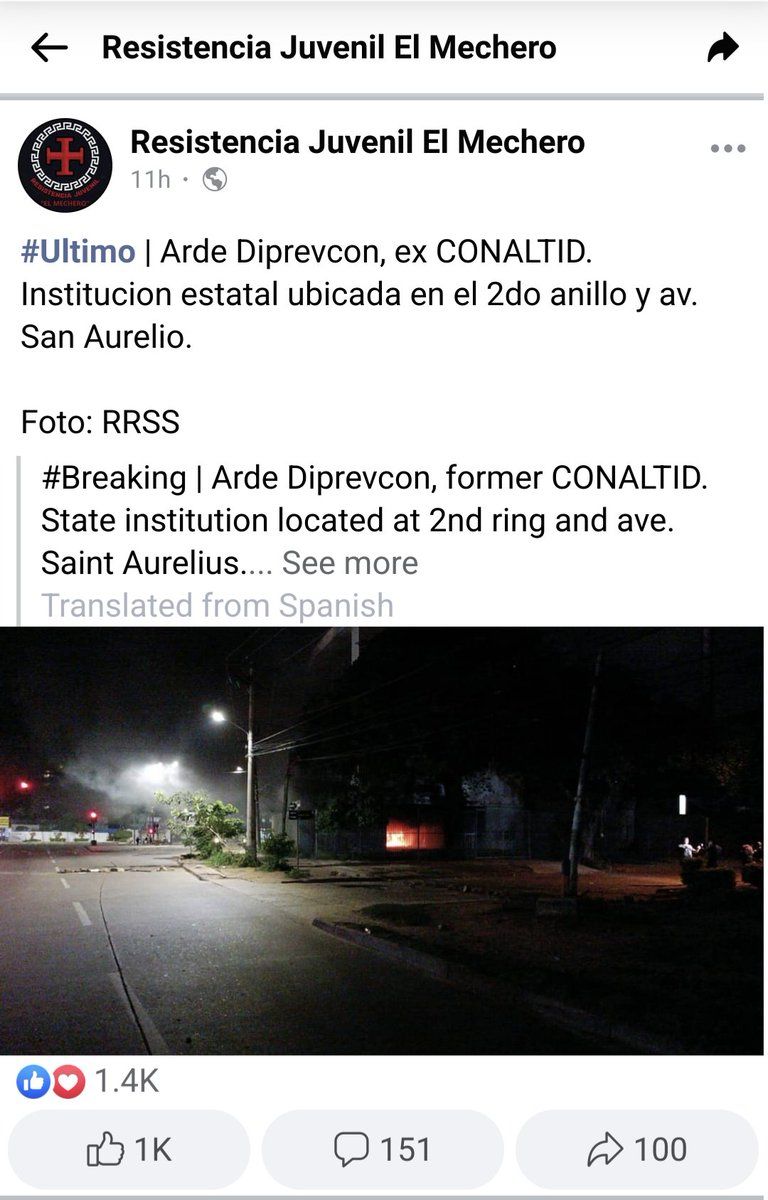This screenshot has height=1200, width=768.
Task: Go back using the top arrow
Action: coord(49,47)
